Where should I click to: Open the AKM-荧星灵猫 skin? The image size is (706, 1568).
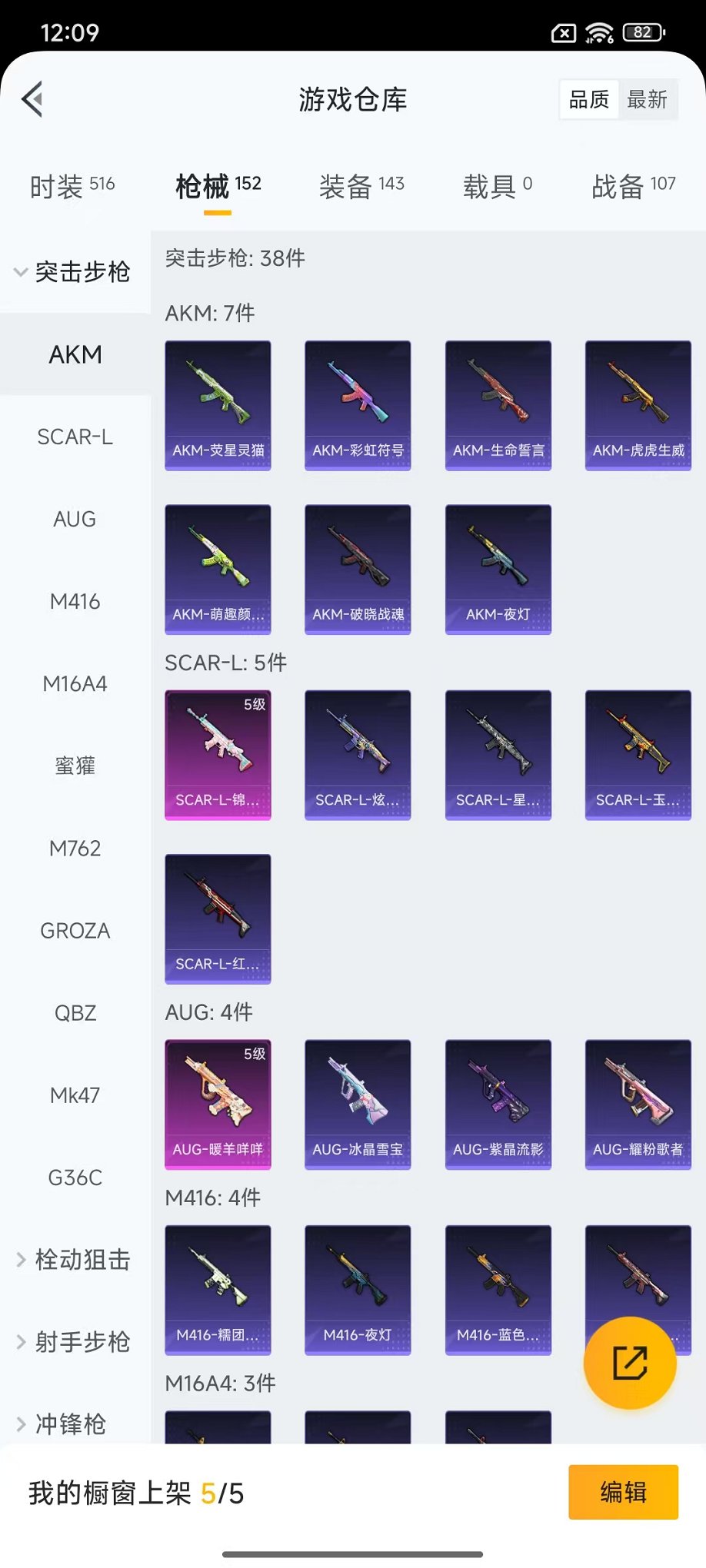pyautogui.click(x=218, y=405)
